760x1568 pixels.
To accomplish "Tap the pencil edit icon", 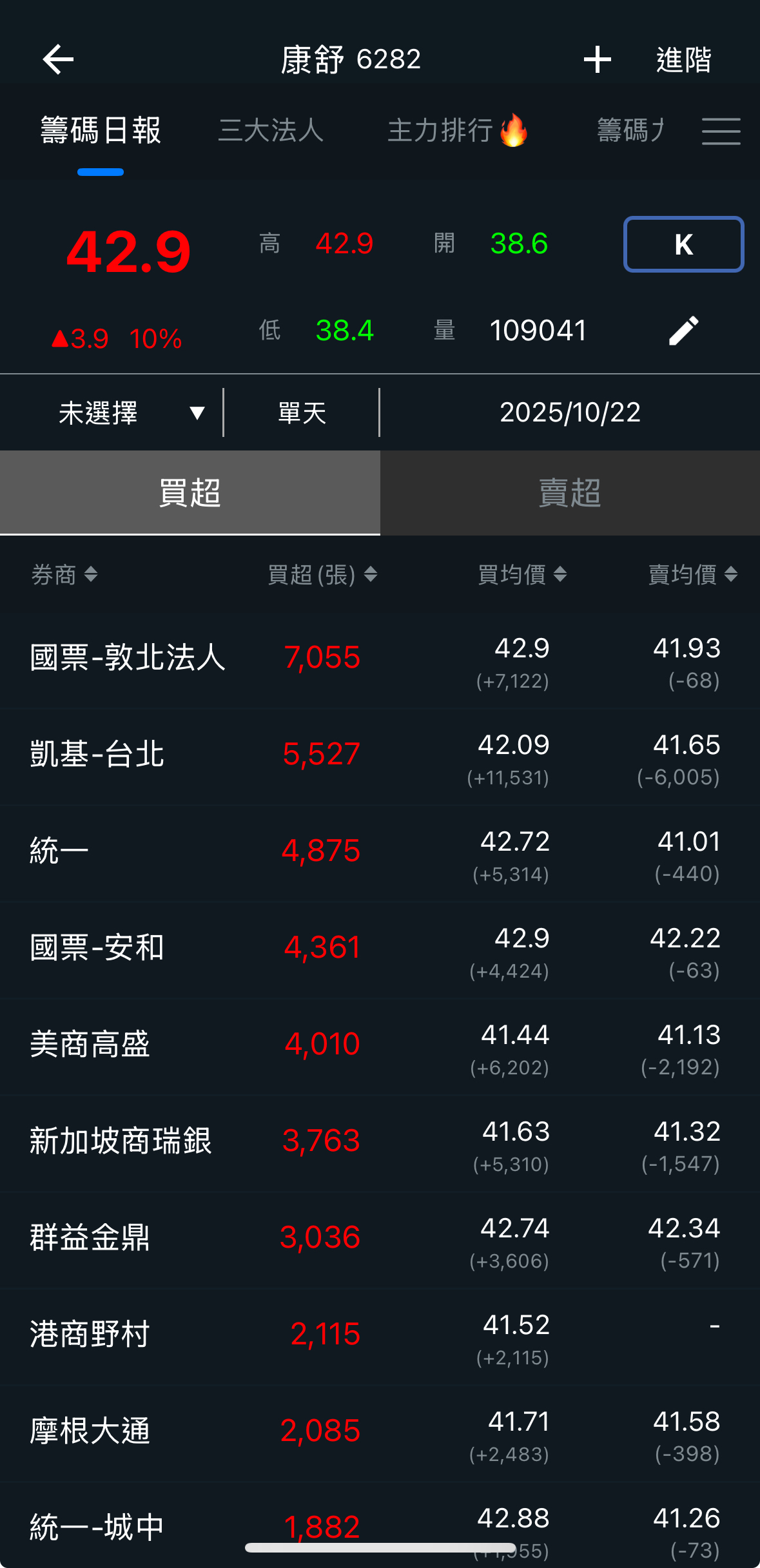I will (x=683, y=331).
